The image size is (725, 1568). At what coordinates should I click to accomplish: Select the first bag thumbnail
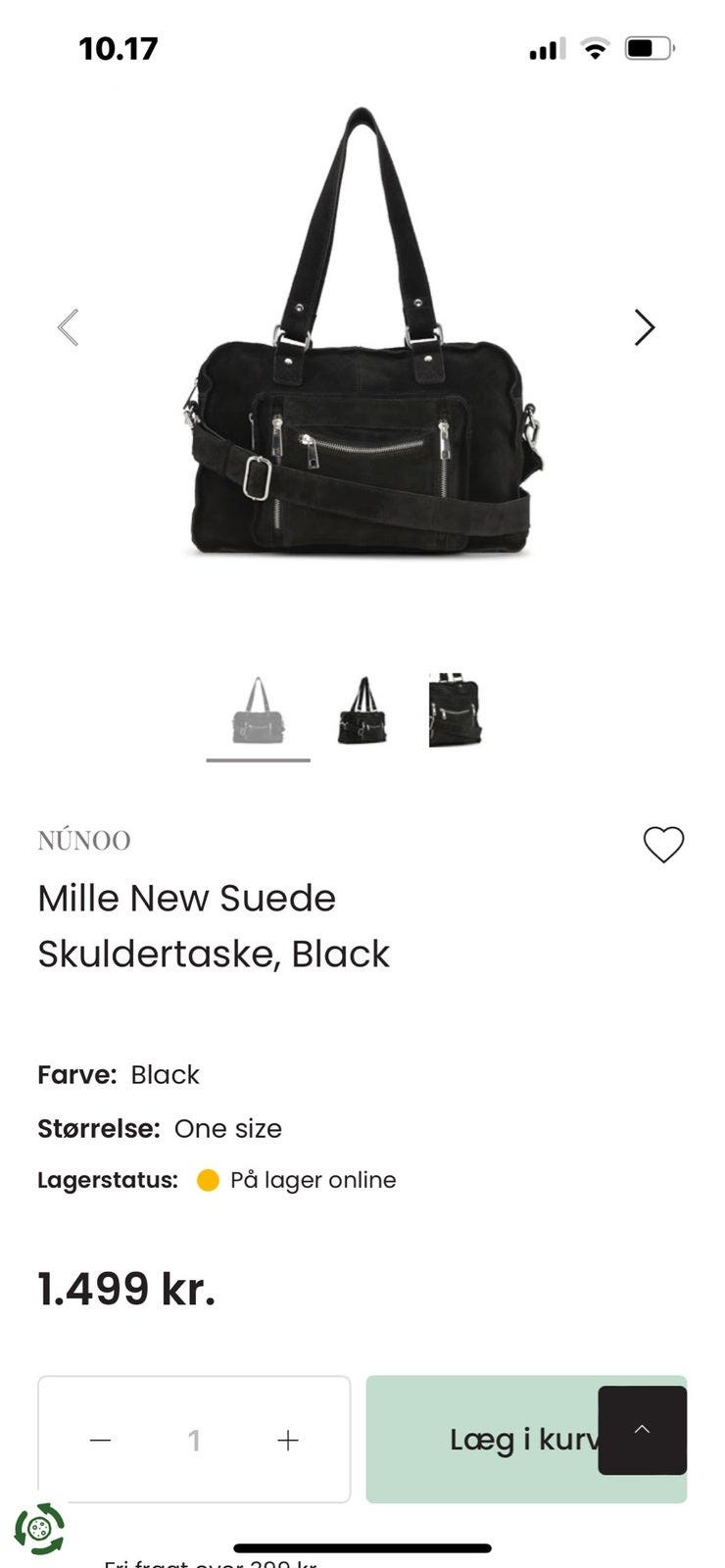[258, 712]
